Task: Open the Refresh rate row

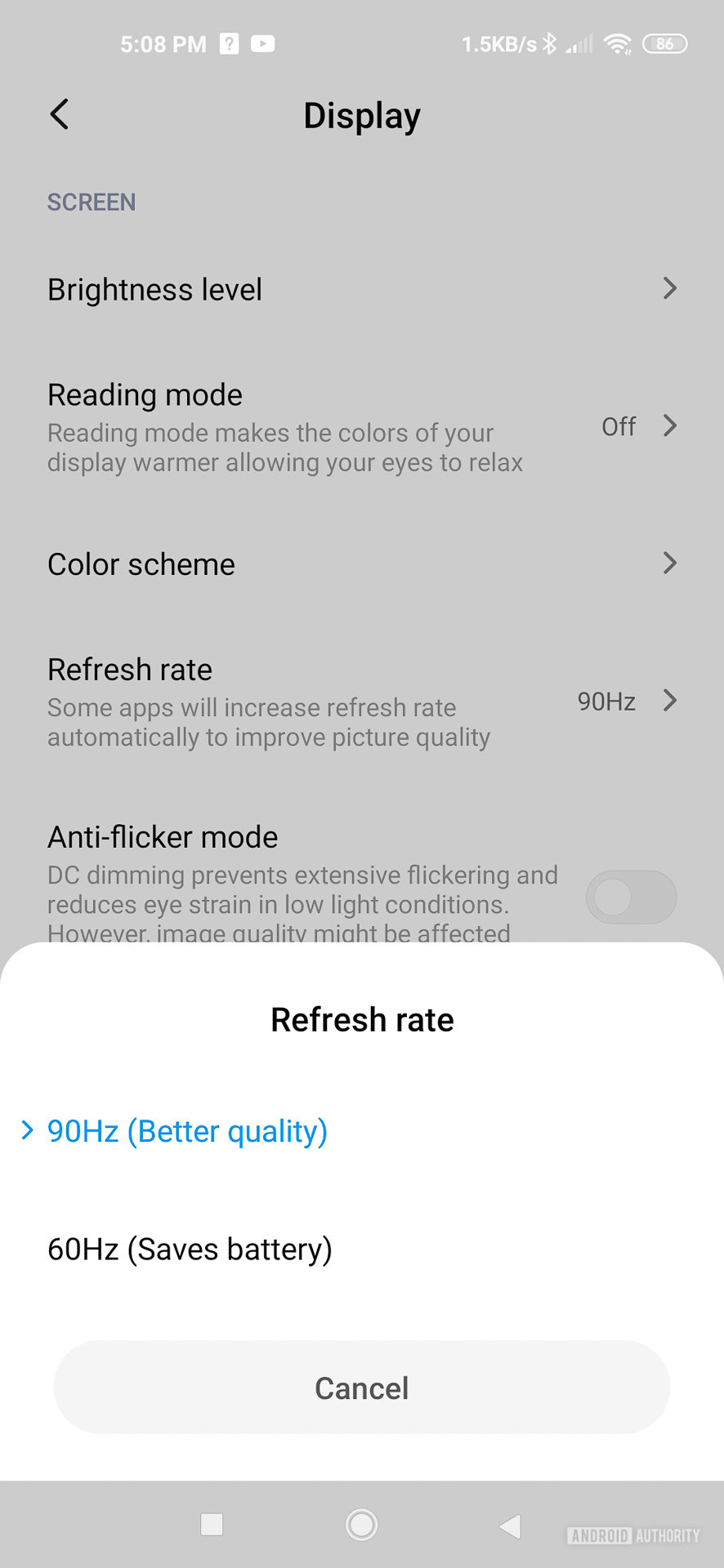Action: (361, 702)
